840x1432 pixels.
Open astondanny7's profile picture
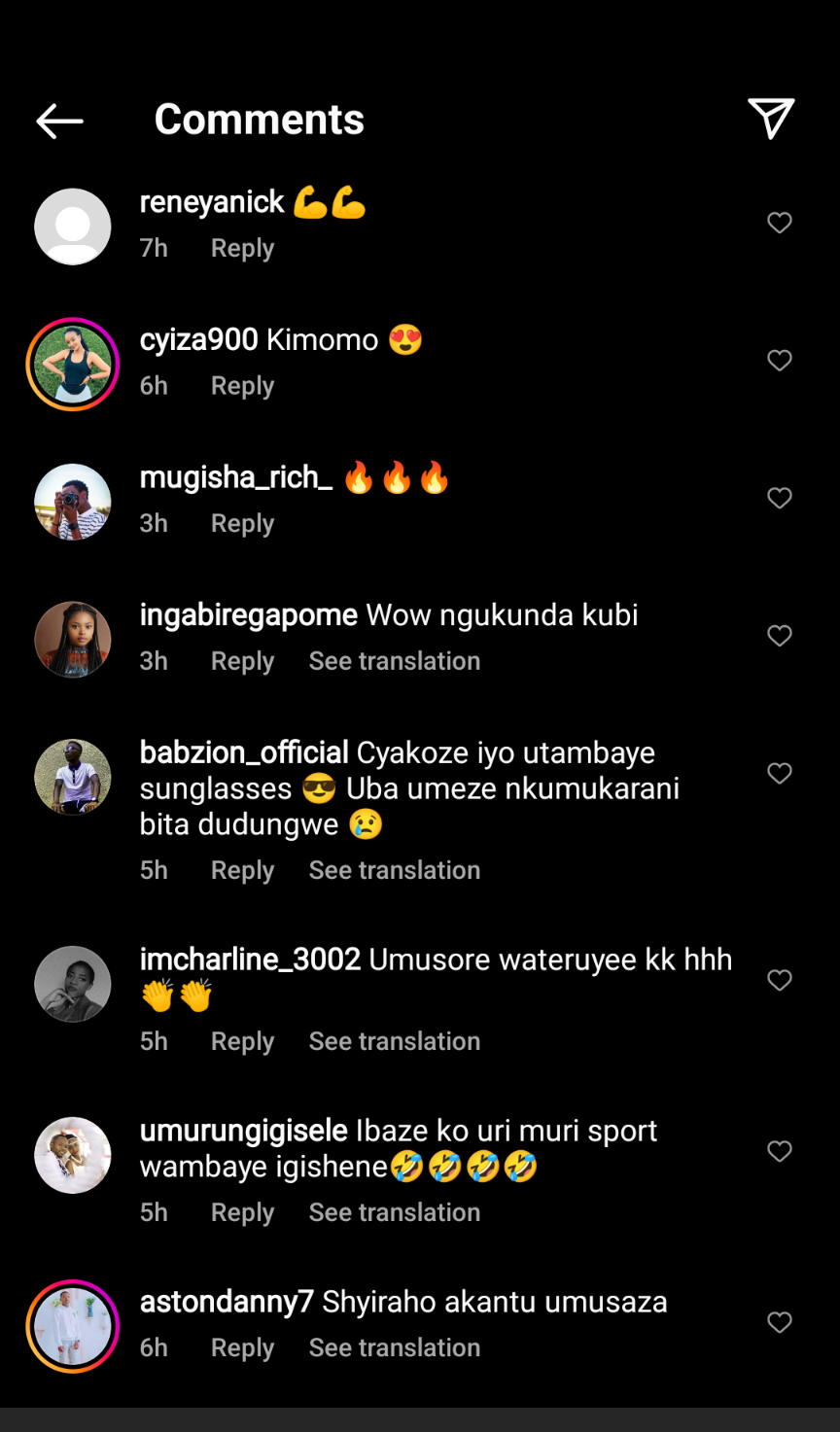click(73, 1326)
